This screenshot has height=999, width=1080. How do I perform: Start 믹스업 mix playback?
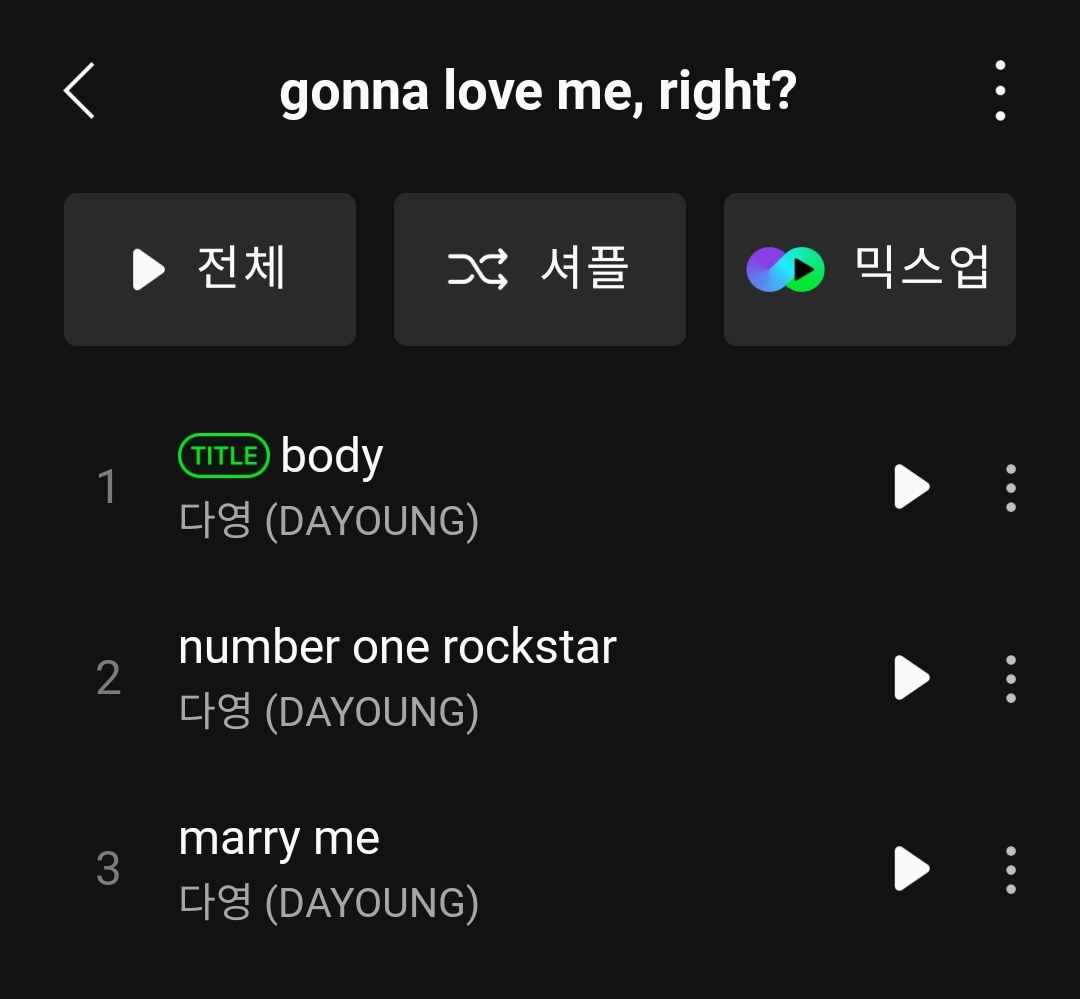(x=869, y=269)
